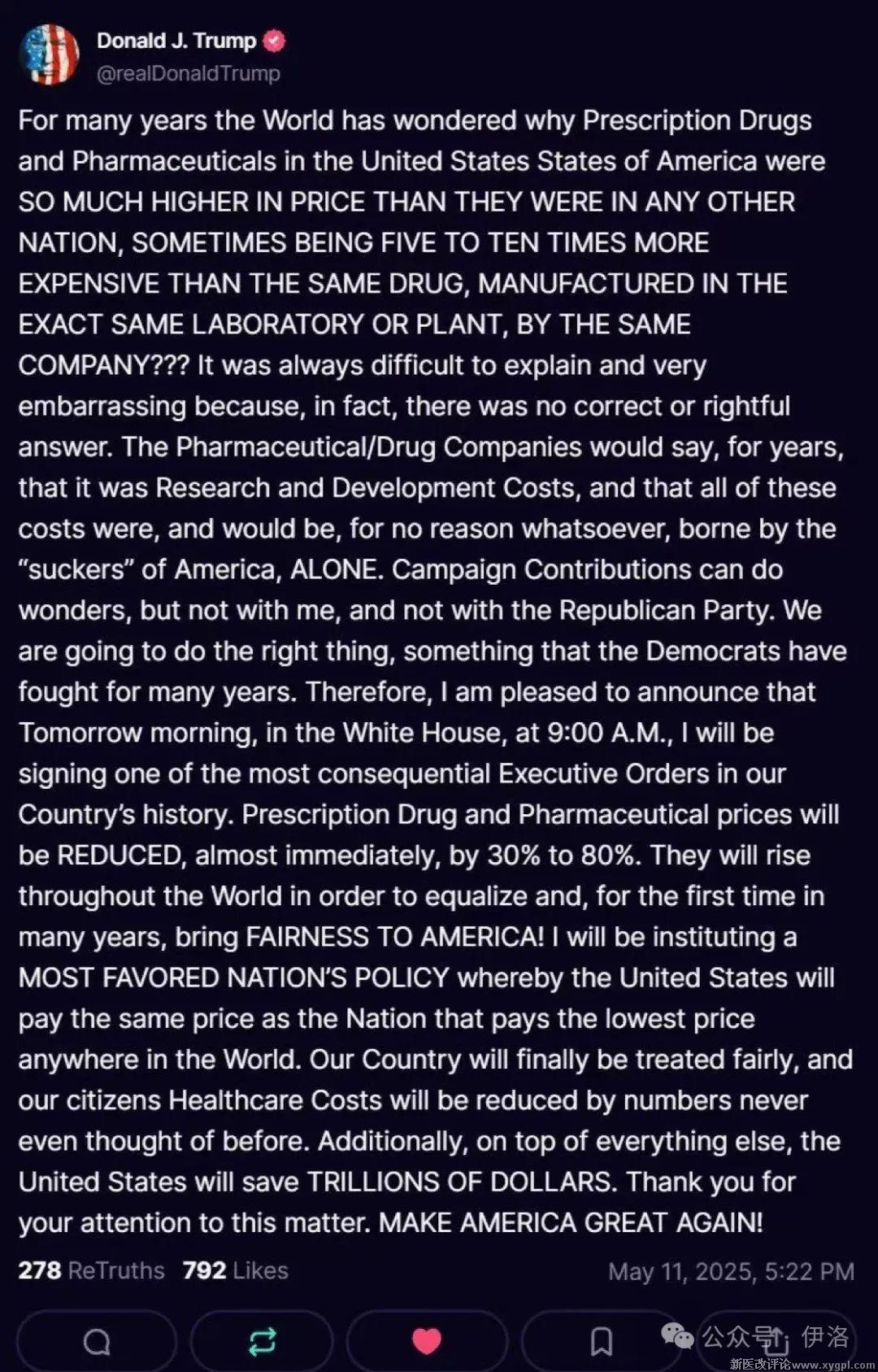Screen dimensions: 878x1372
Task: Tap the heart icon to unlike
Action: click(427, 1341)
